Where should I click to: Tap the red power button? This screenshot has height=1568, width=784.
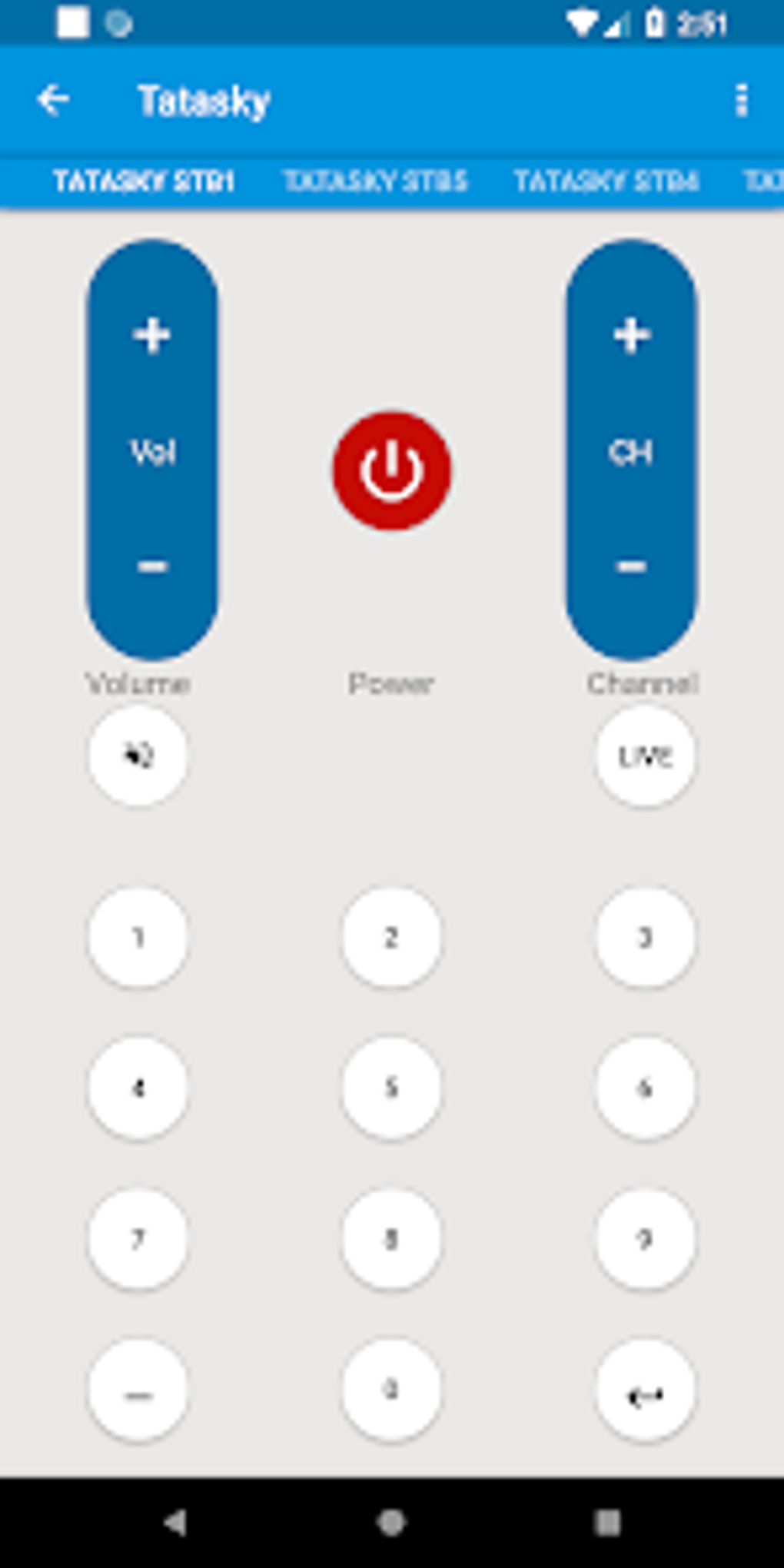click(392, 470)
